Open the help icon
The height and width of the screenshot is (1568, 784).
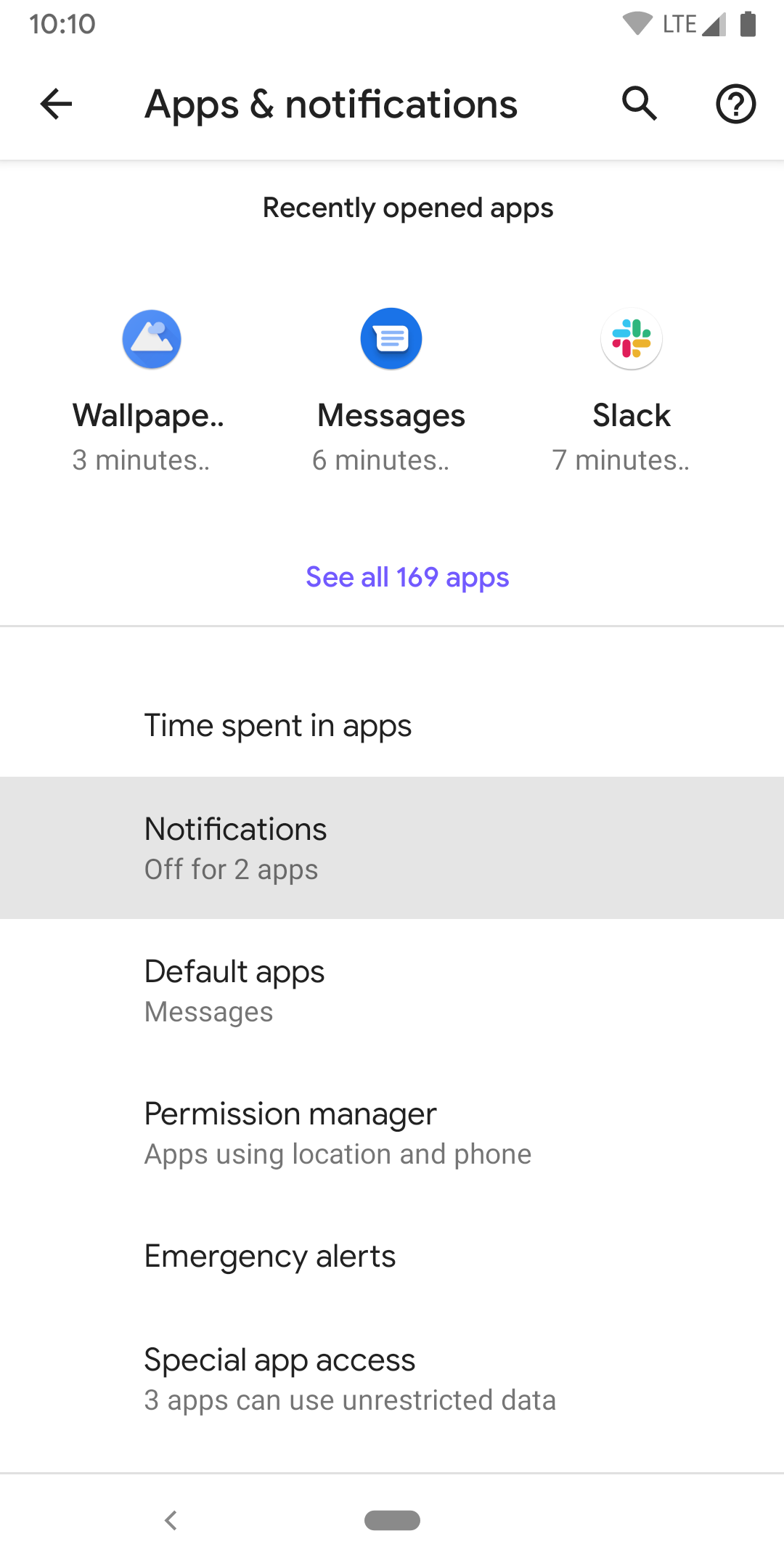[x=735, y=104]
